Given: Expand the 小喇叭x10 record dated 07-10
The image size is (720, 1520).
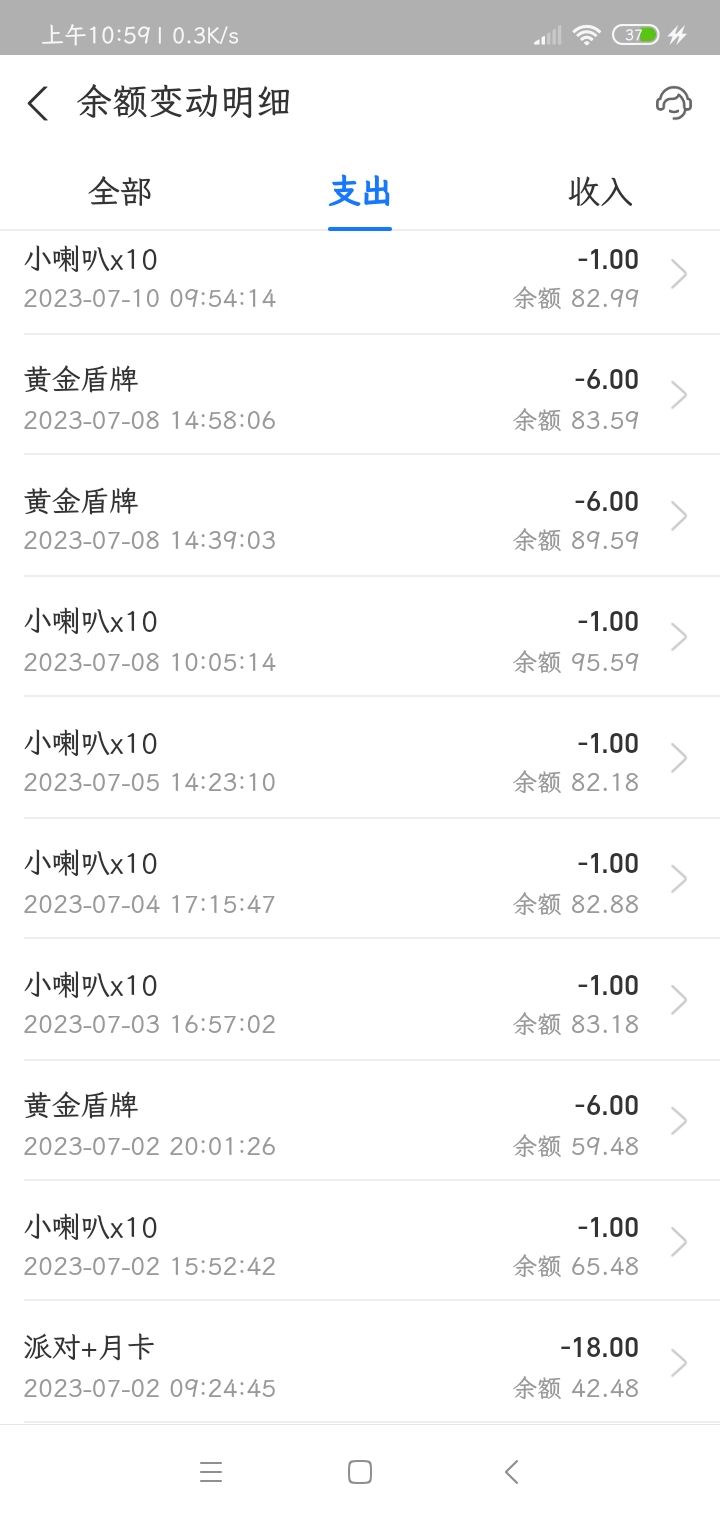Looking at the screenshot, I should (360, 276).
